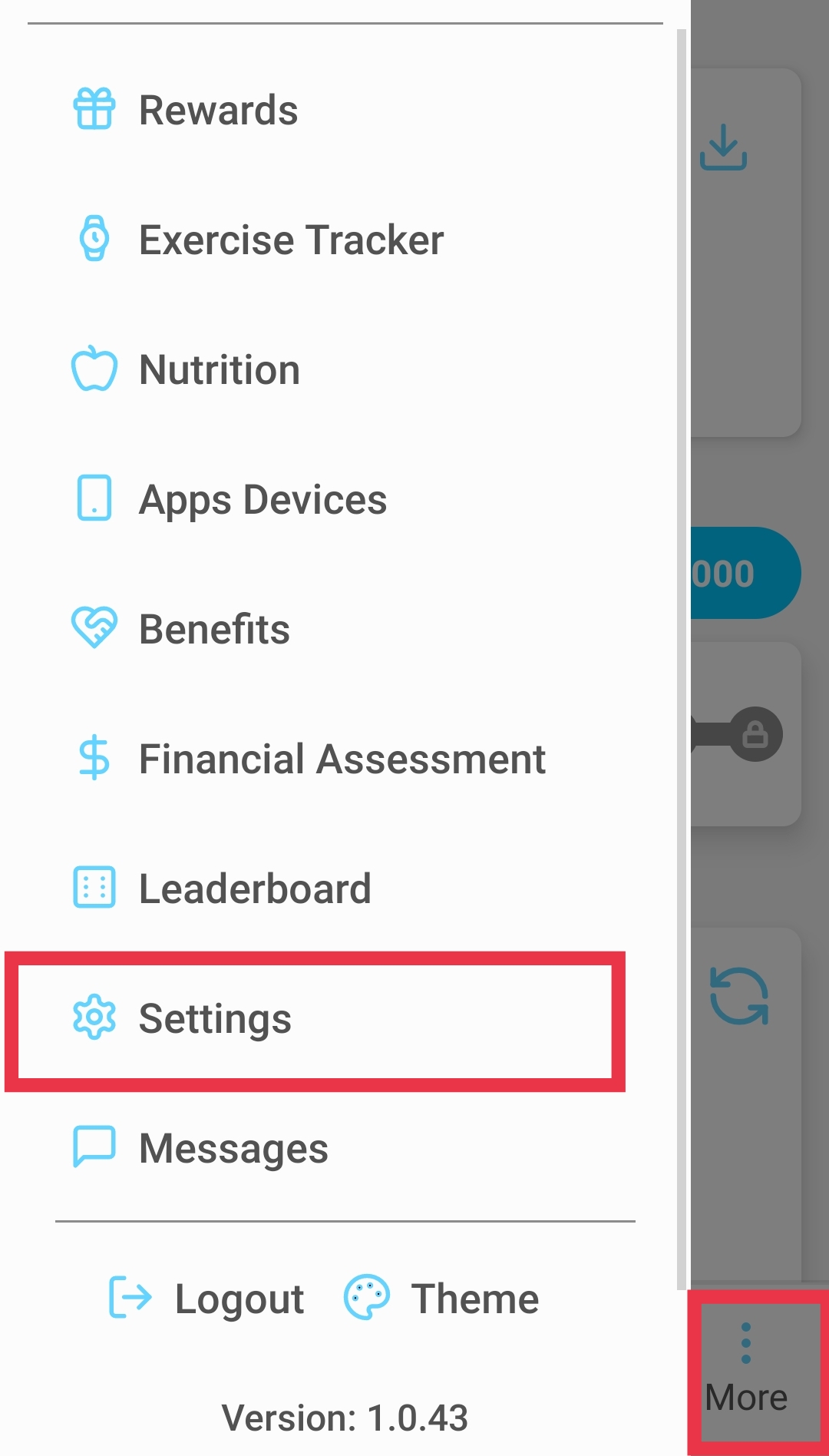The height and width of the screenshot is (1456, 829).
Task: Tap the download icon behind the drawer
Action: tap(723, 146)
